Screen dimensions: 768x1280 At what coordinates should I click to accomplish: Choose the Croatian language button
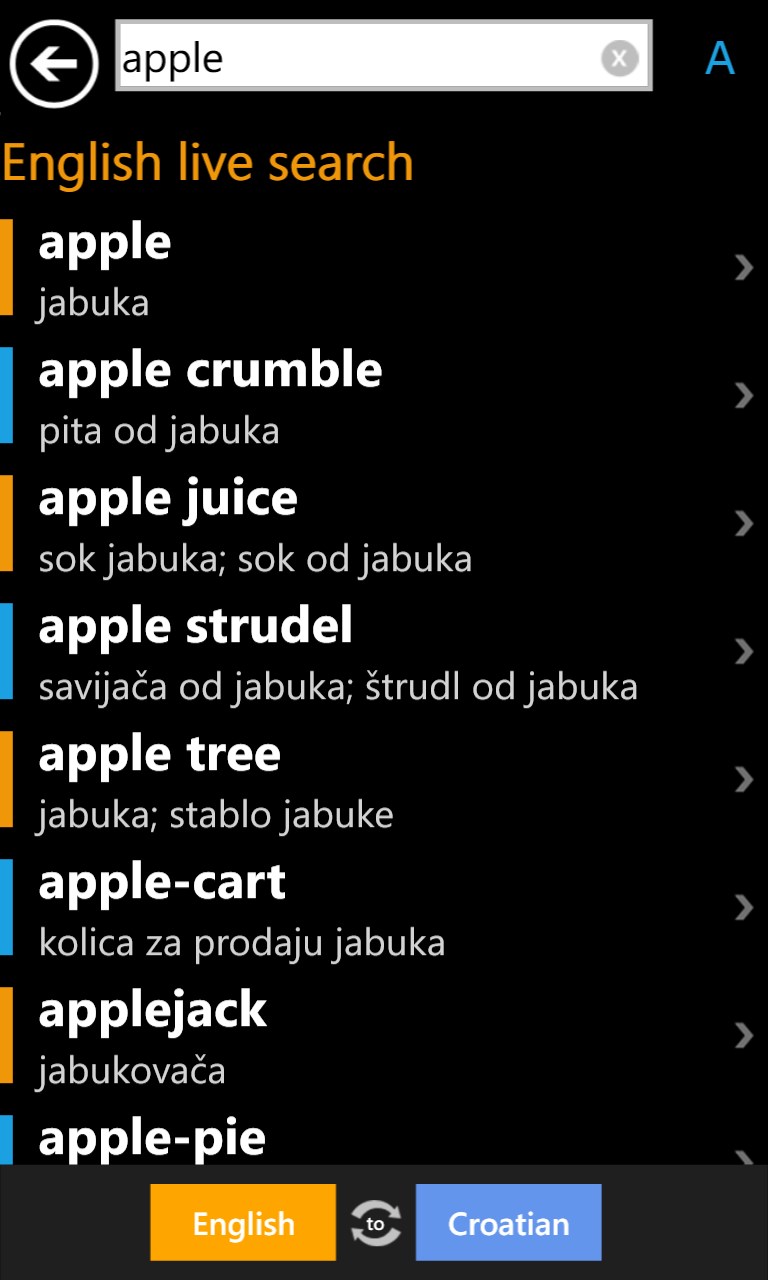point(508,1222)
